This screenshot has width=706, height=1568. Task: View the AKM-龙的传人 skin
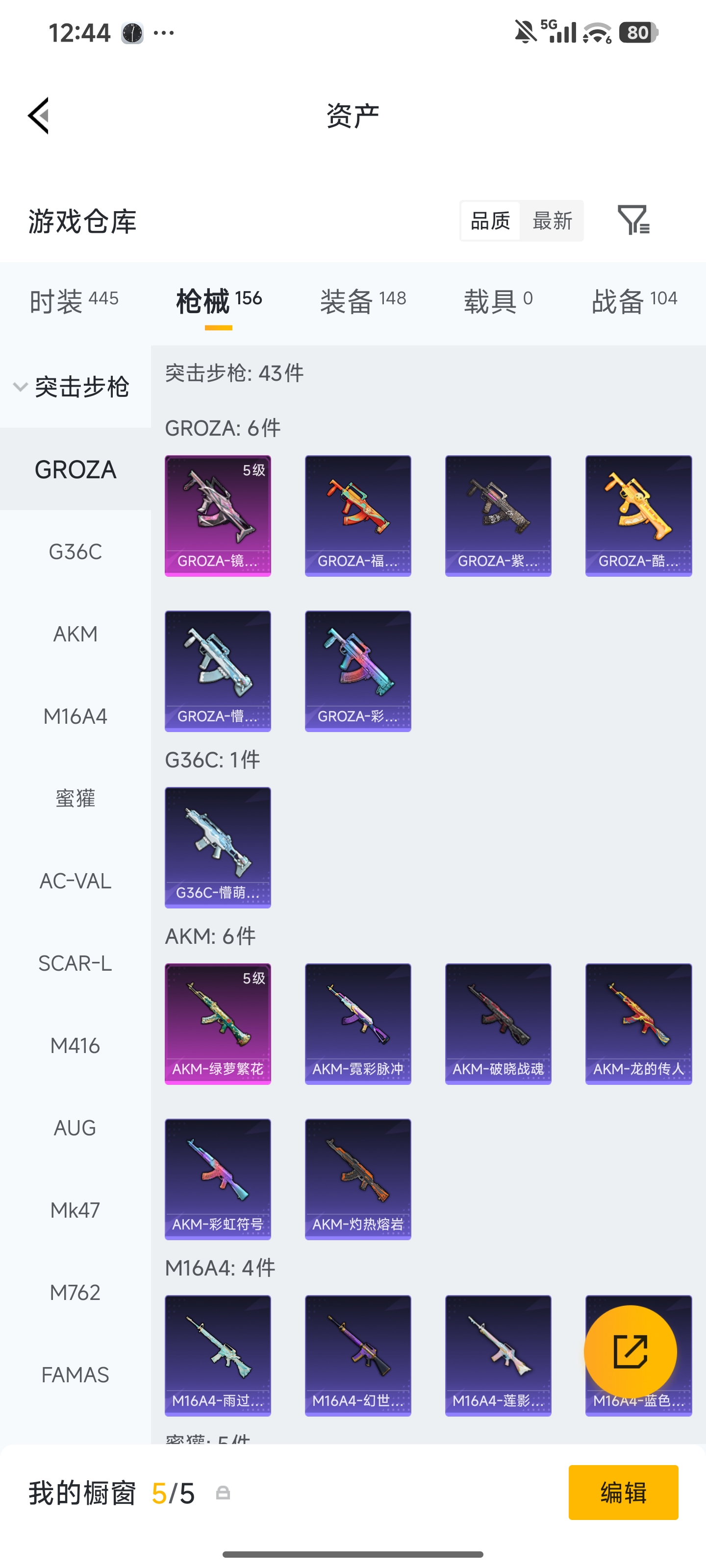point(638,1024)
